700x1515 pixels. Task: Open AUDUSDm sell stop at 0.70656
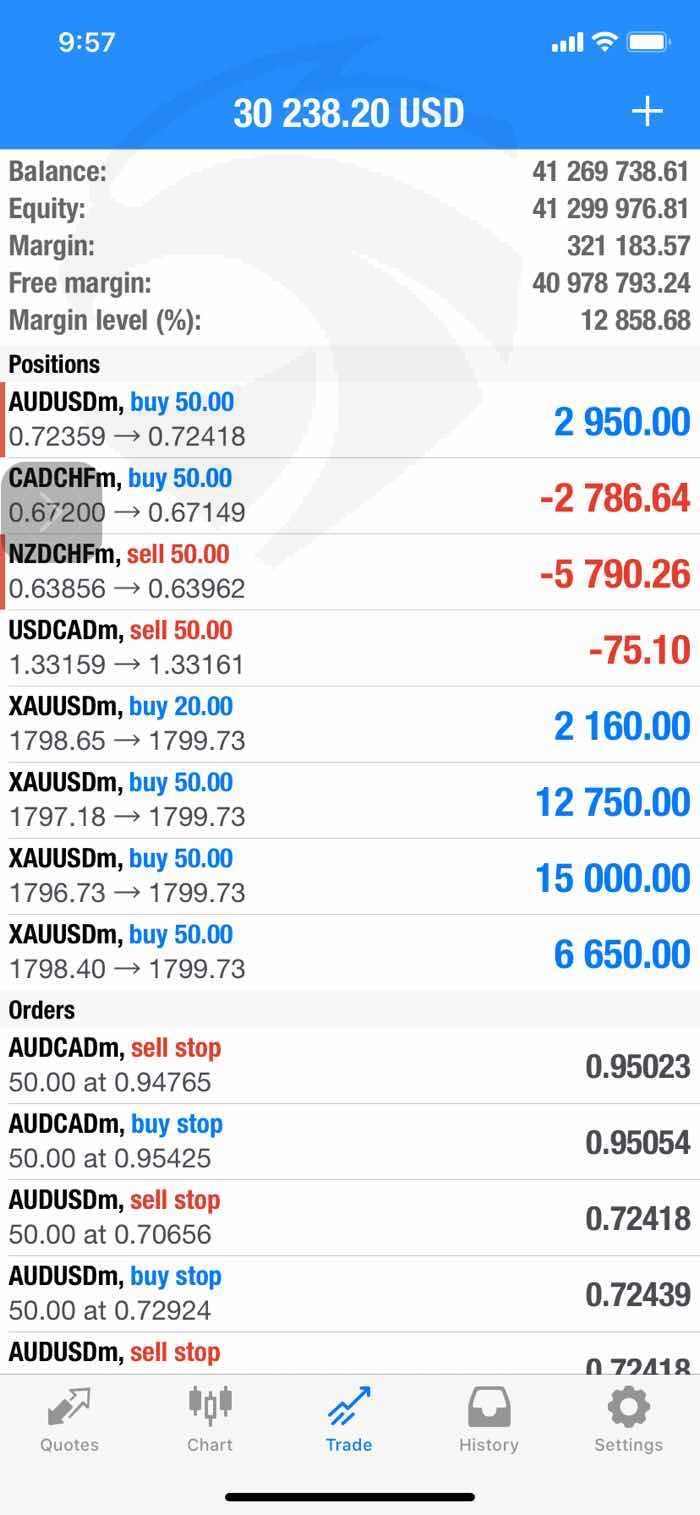coord(350,1218)
